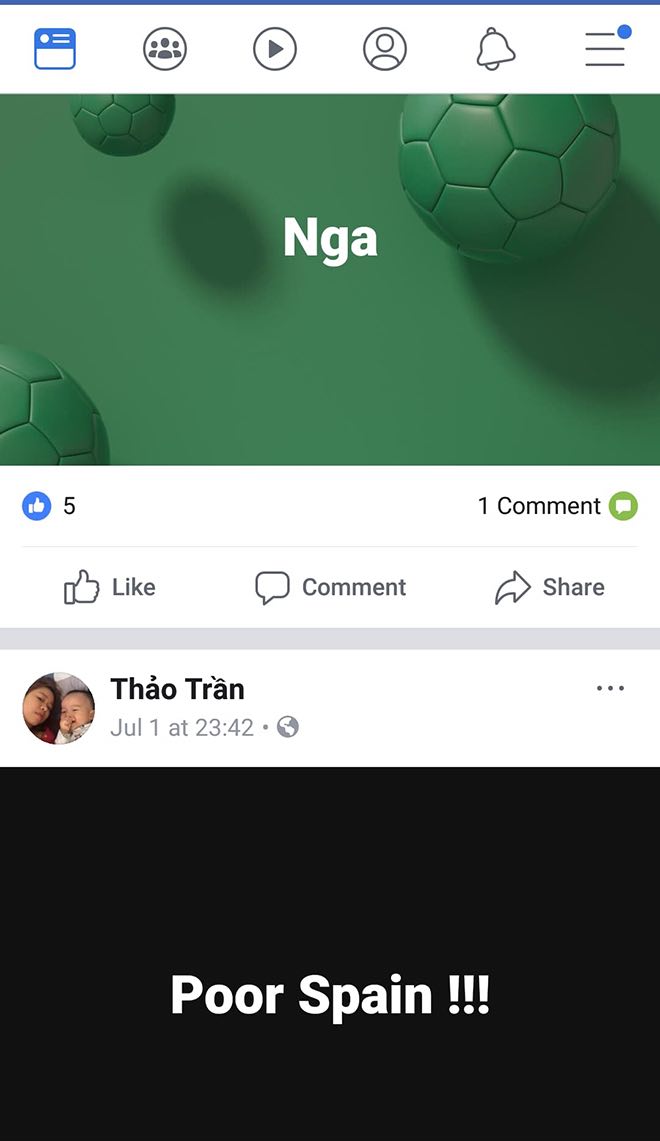
Task: Like the Nga post
Action: 110,587
